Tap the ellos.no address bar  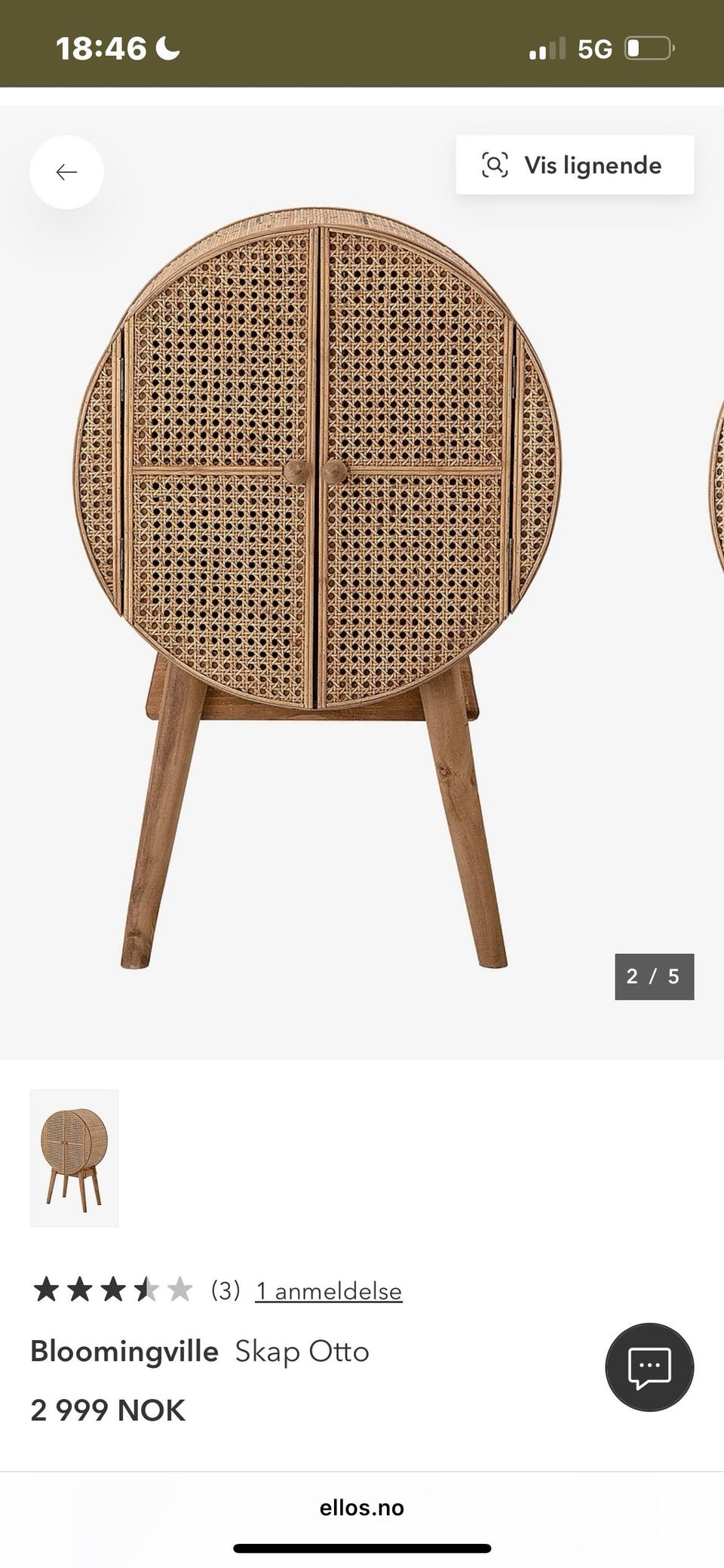point(362,1508)
